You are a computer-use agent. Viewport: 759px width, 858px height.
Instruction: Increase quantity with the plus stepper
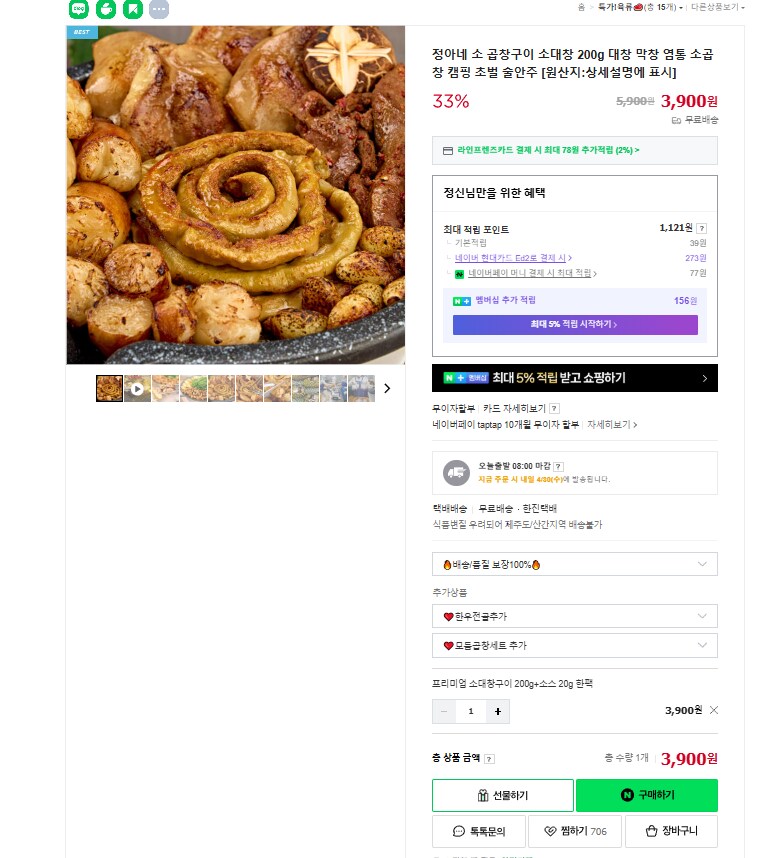[x=497, y=711]
